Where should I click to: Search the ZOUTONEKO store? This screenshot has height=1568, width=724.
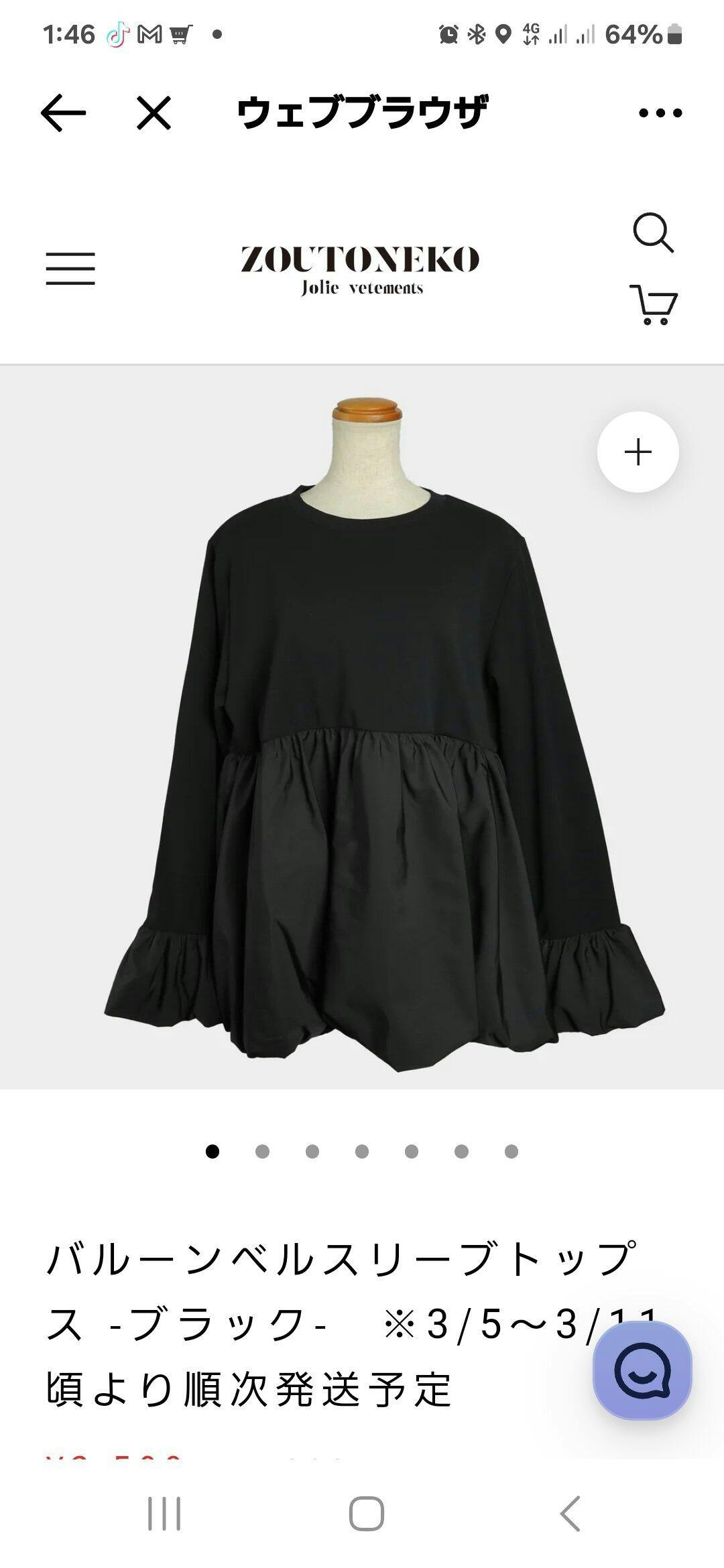[653, 233]
